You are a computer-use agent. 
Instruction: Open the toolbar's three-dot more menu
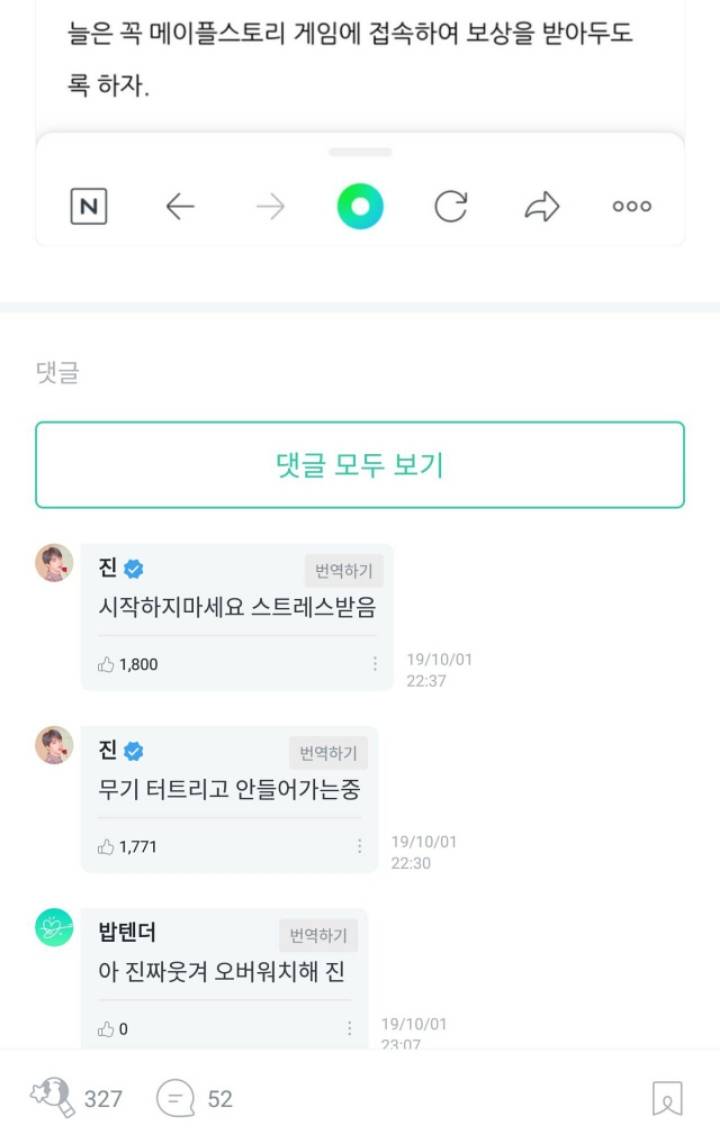(x=631, y=206)
